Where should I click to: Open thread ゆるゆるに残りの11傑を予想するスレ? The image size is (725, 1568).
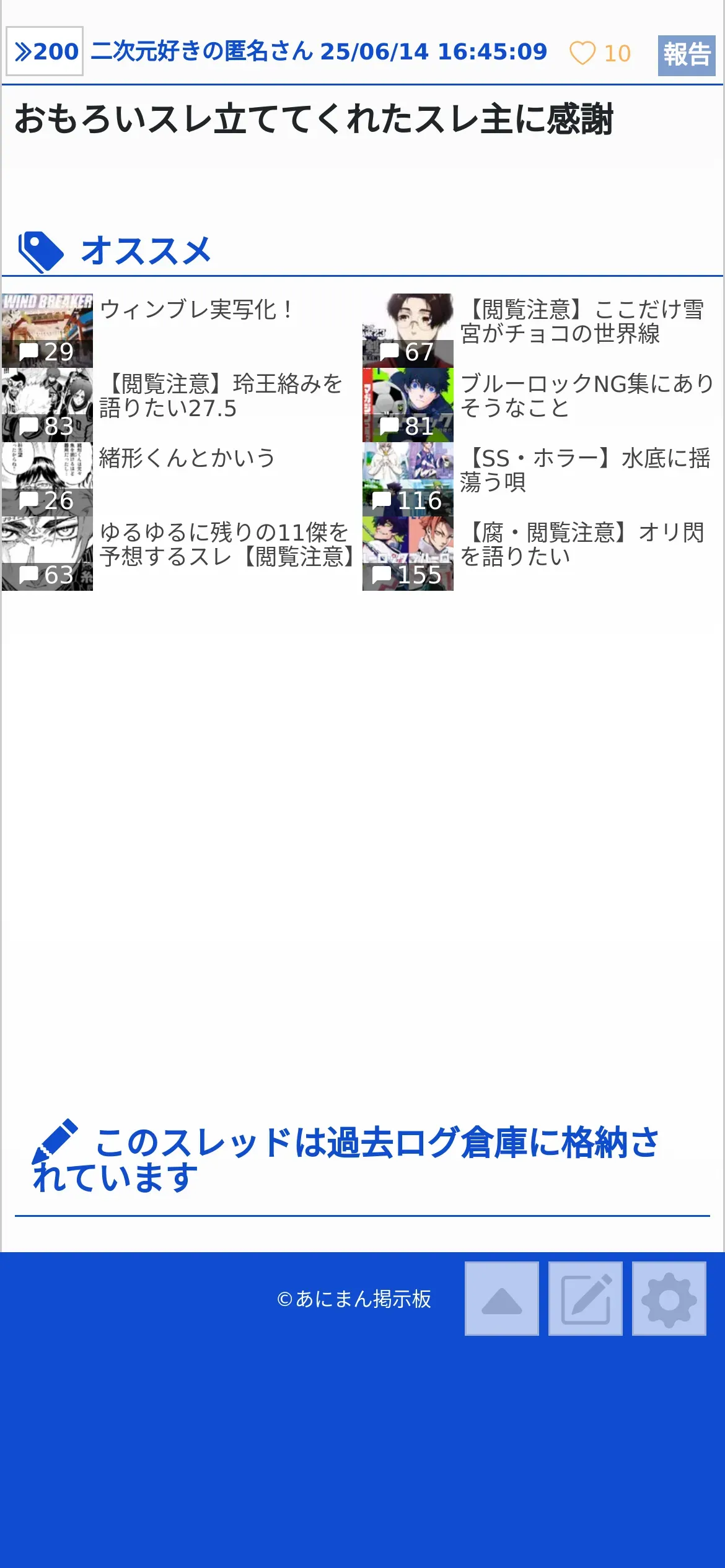coord(181,553)
